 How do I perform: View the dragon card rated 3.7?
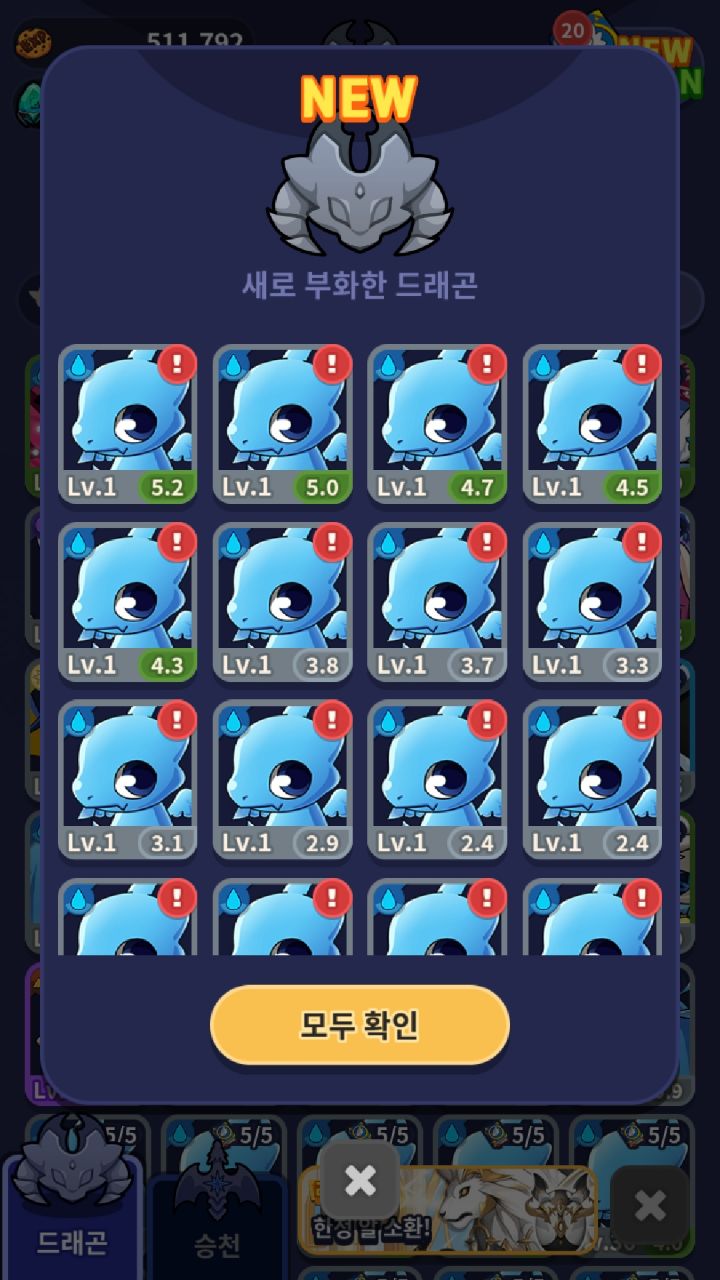(438, 601)
